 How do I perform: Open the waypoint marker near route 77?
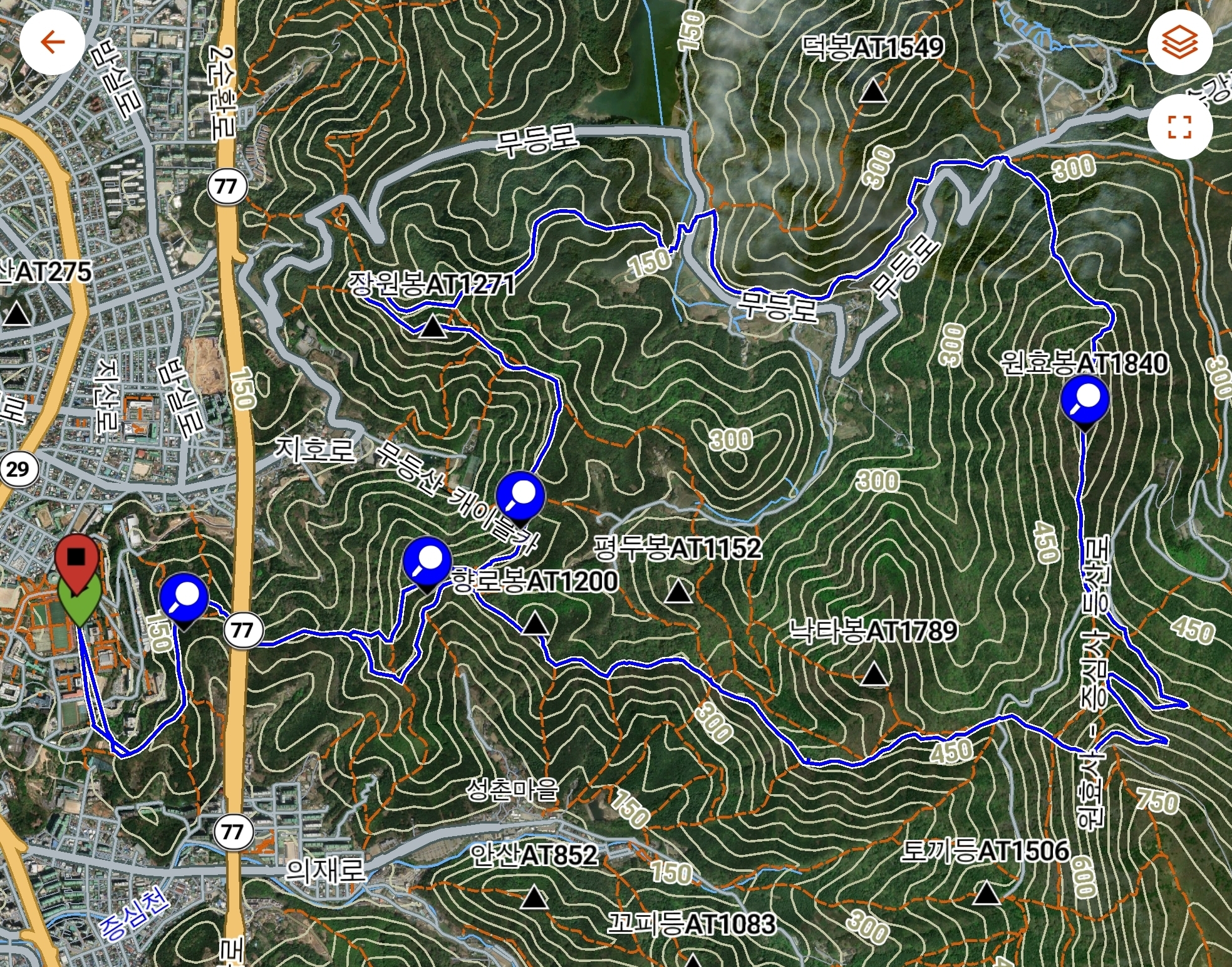(x=184, y=597)
